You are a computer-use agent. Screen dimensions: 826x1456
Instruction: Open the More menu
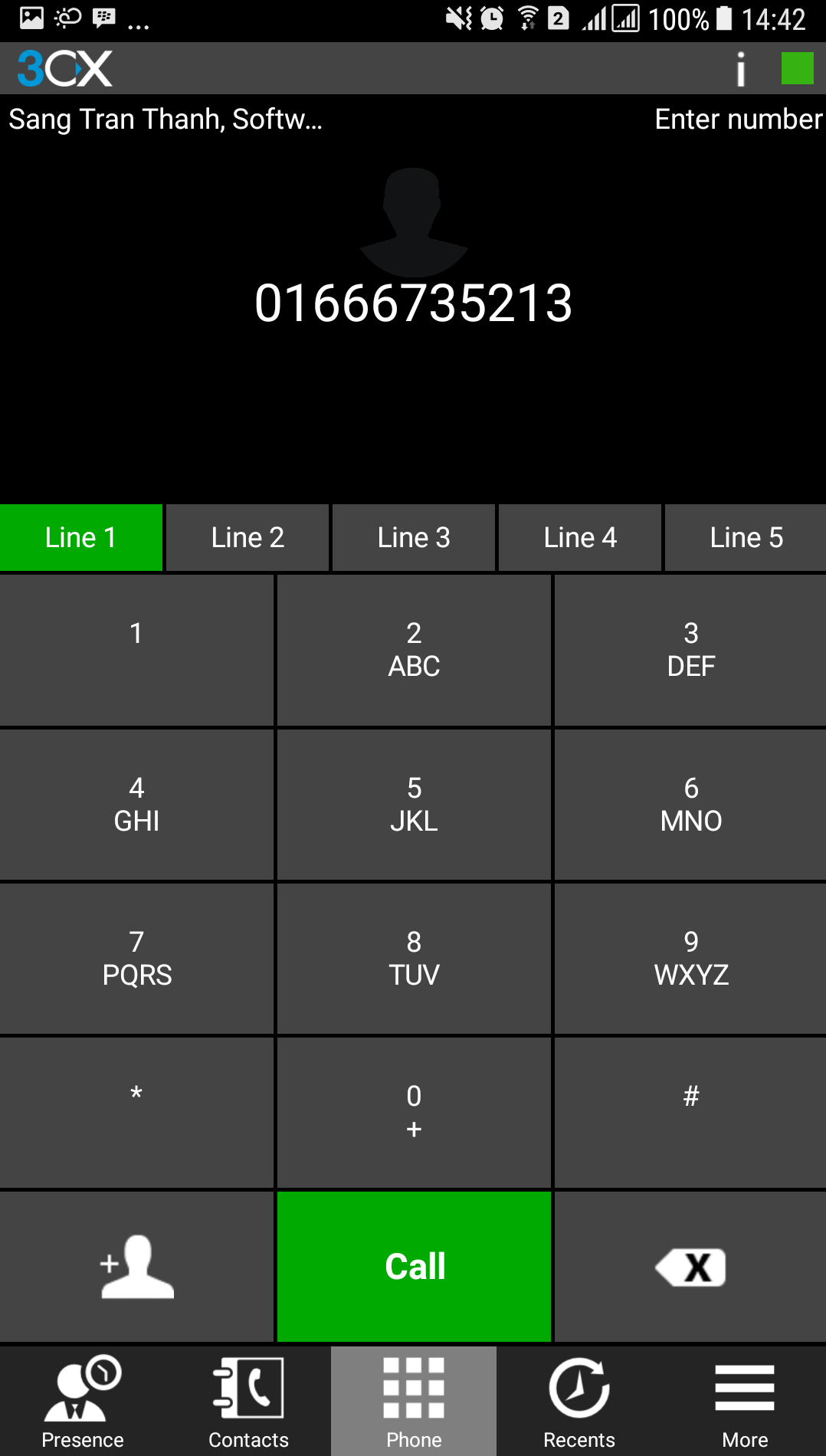click(x=744, y=1402)
